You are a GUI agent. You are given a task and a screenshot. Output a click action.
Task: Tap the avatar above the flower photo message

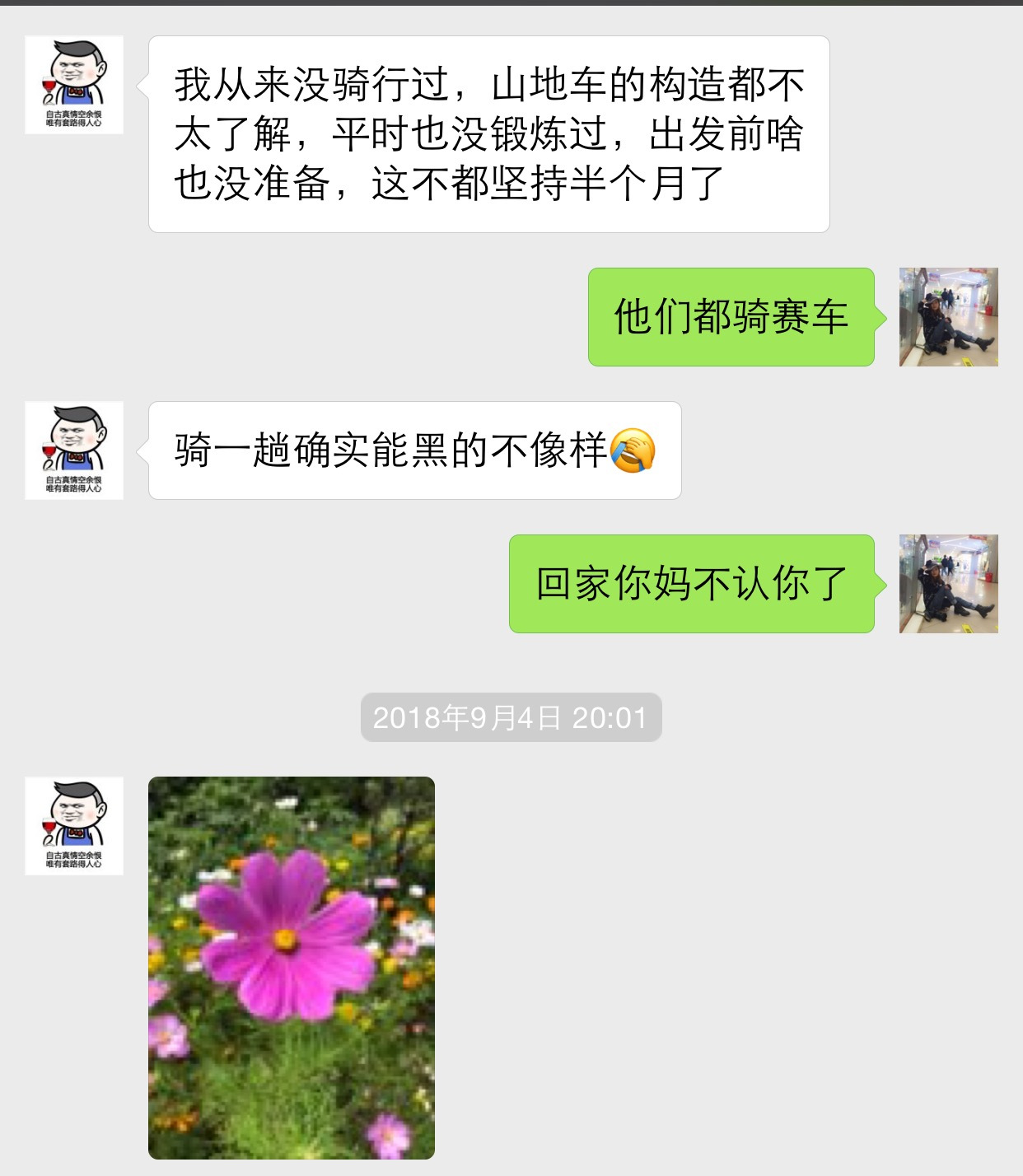[x=72, y=824]
